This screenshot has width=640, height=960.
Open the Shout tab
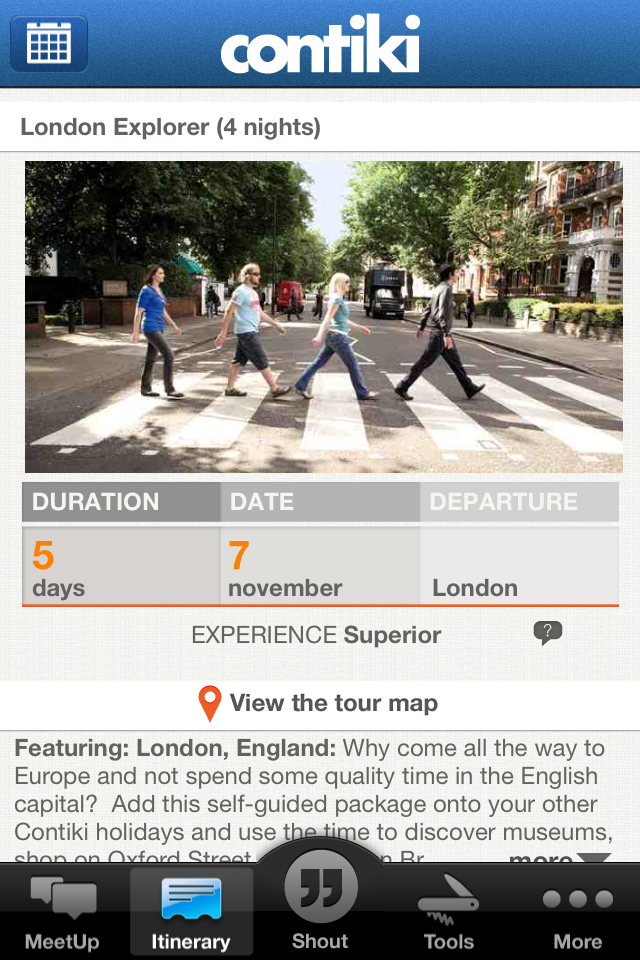320,905
